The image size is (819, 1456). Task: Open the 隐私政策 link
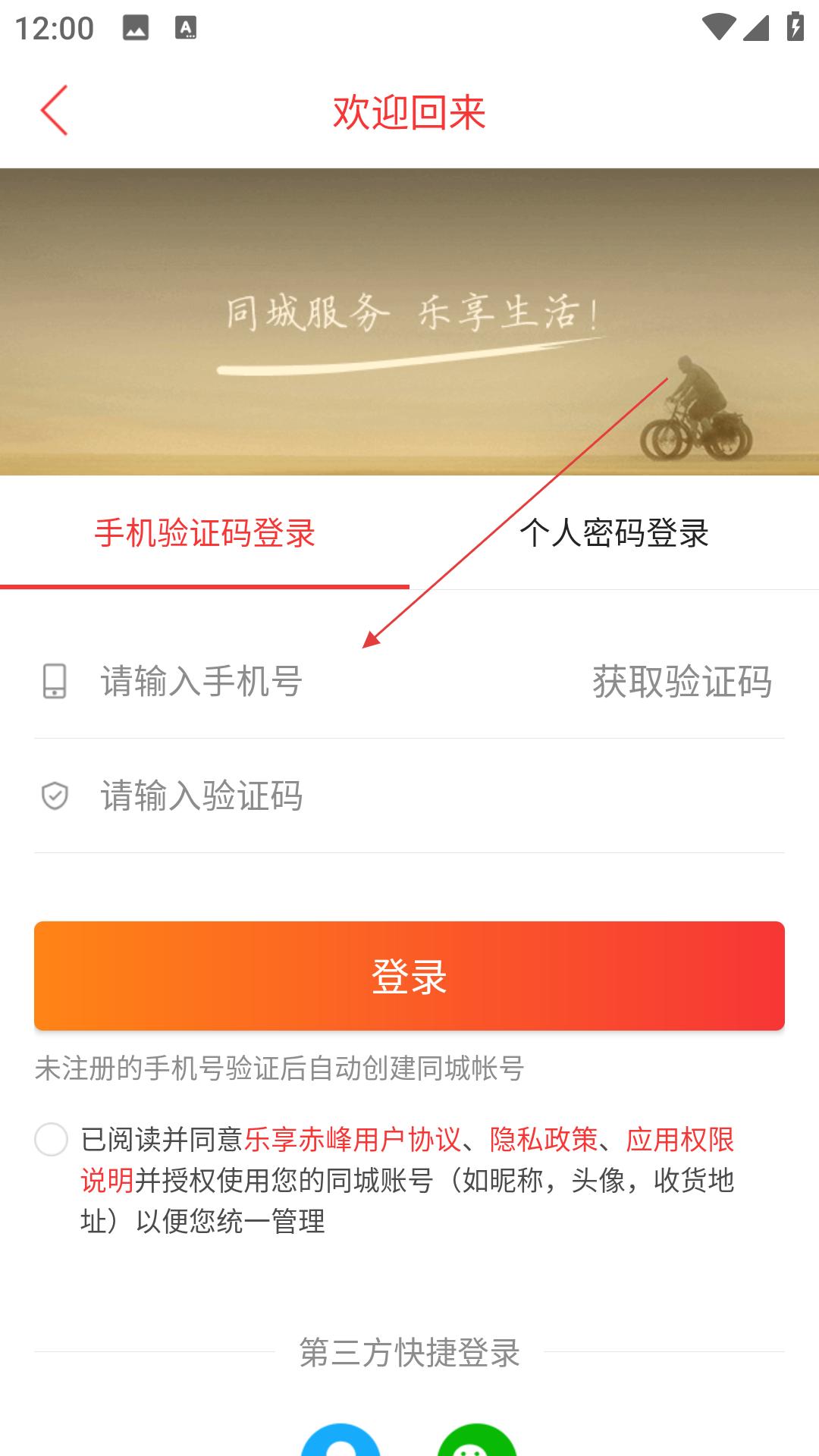pyautogui.click(x=544, y=1140)
